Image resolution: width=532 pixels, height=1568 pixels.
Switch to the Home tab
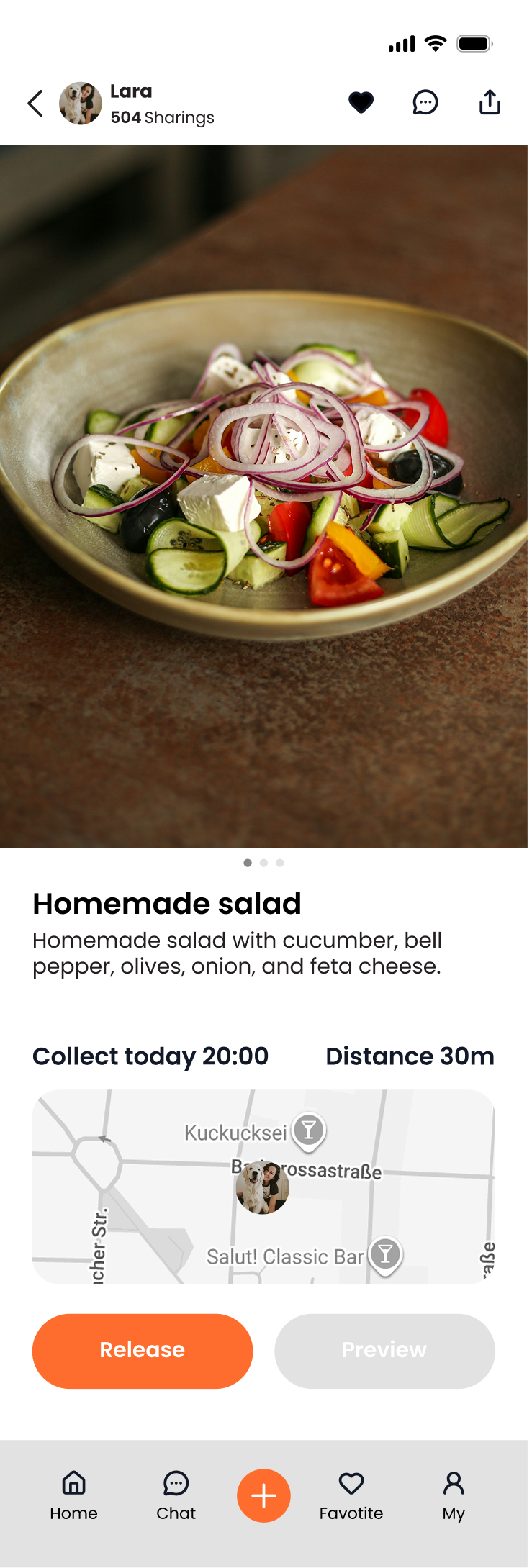pyautogui.click(x=73, y=1495)
